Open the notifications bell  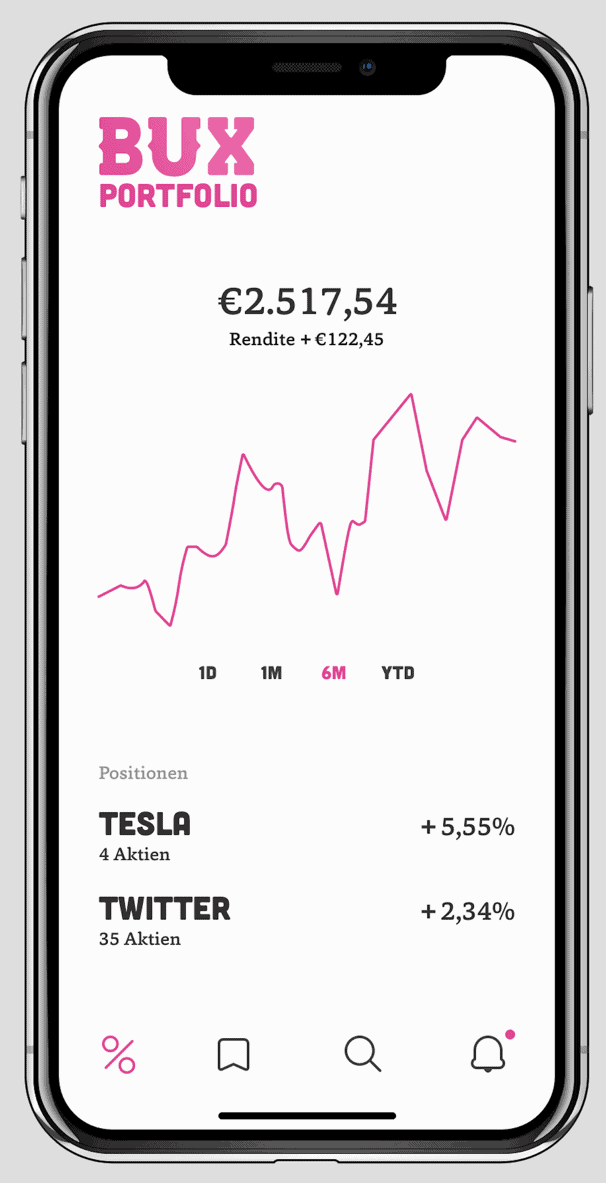488,1055
